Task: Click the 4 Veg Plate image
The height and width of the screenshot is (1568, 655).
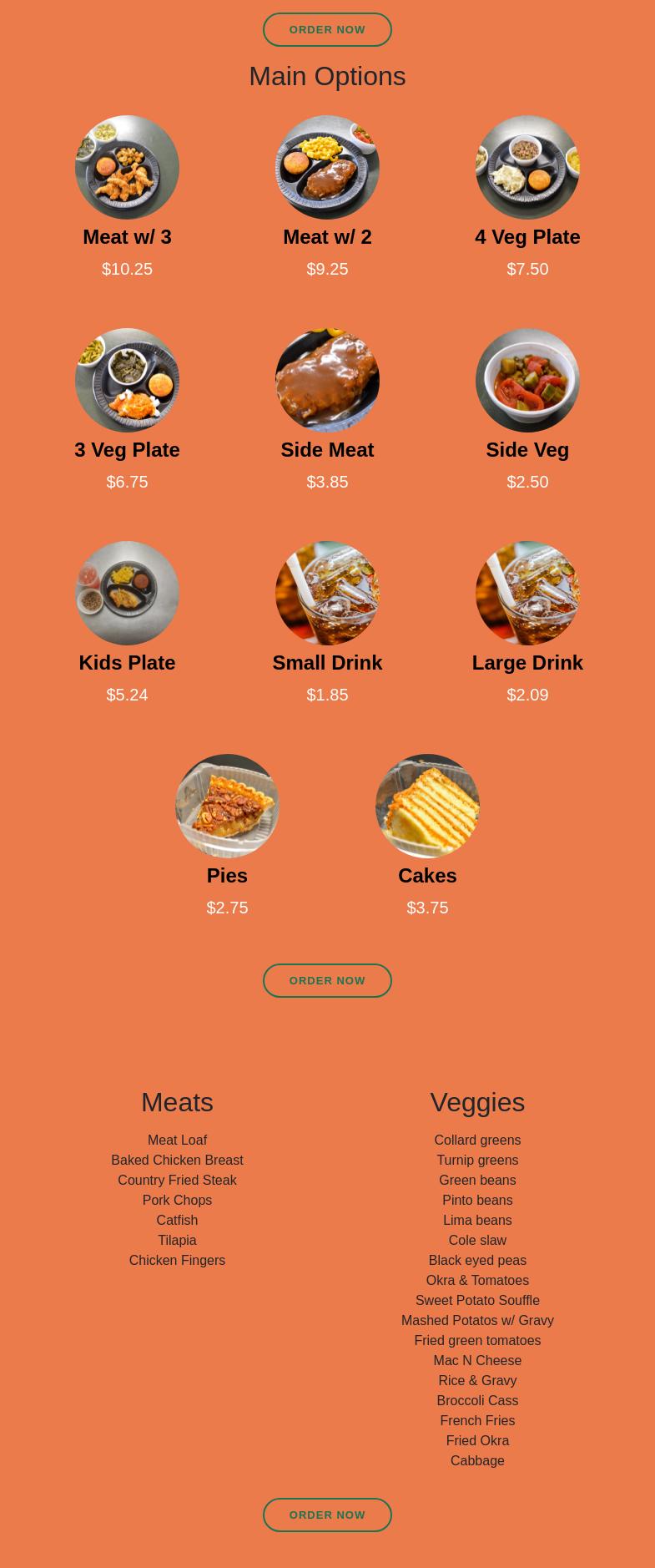Action: tap(527, 167)
